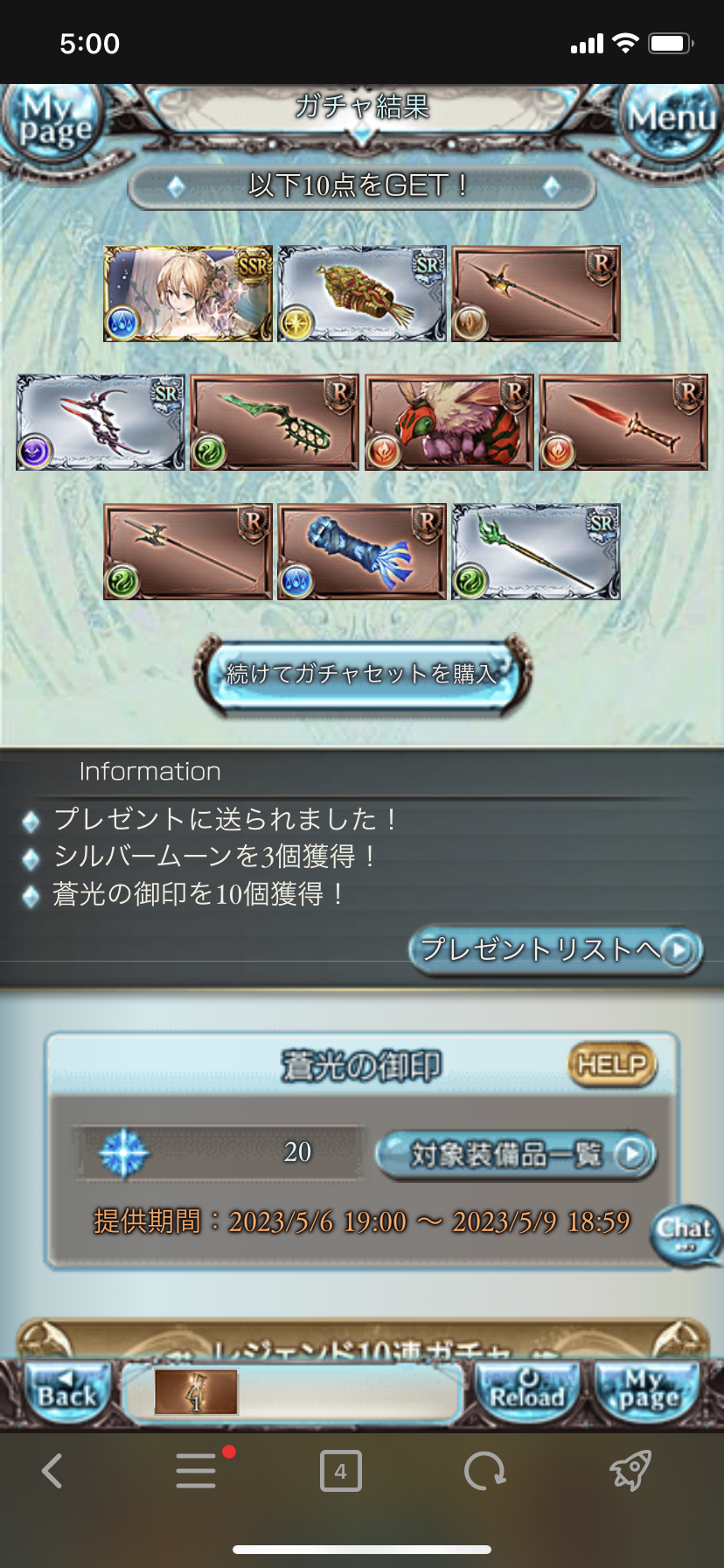Viewport: 724px width, 1568px height.
Task: Select the R red bird summon card
Action: pos(449,423)
